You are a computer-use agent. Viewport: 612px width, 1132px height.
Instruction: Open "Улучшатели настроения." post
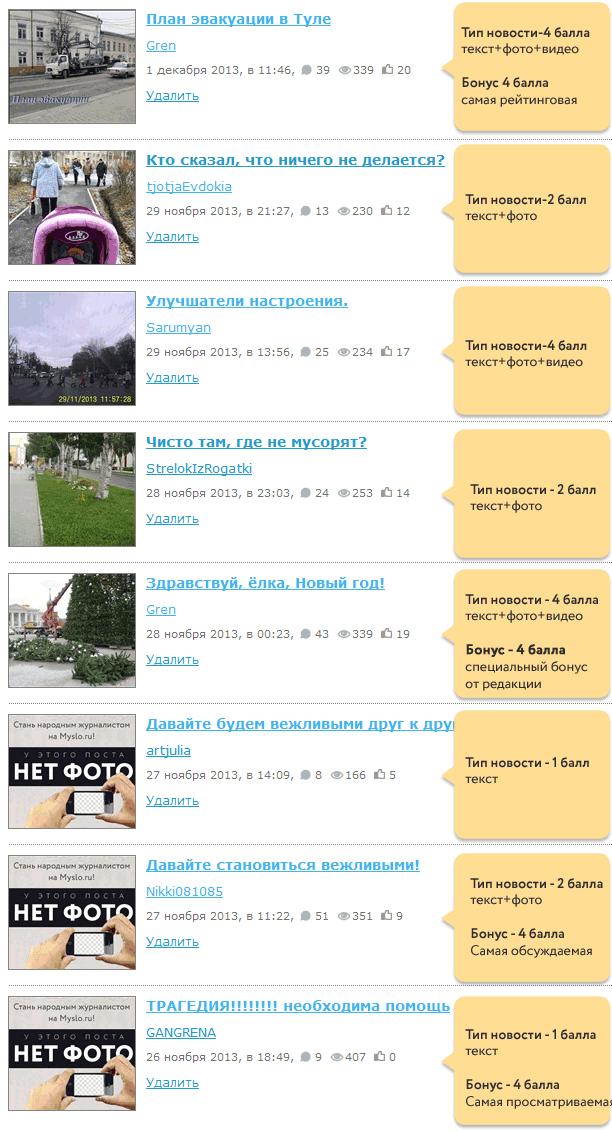click(246, 301)
